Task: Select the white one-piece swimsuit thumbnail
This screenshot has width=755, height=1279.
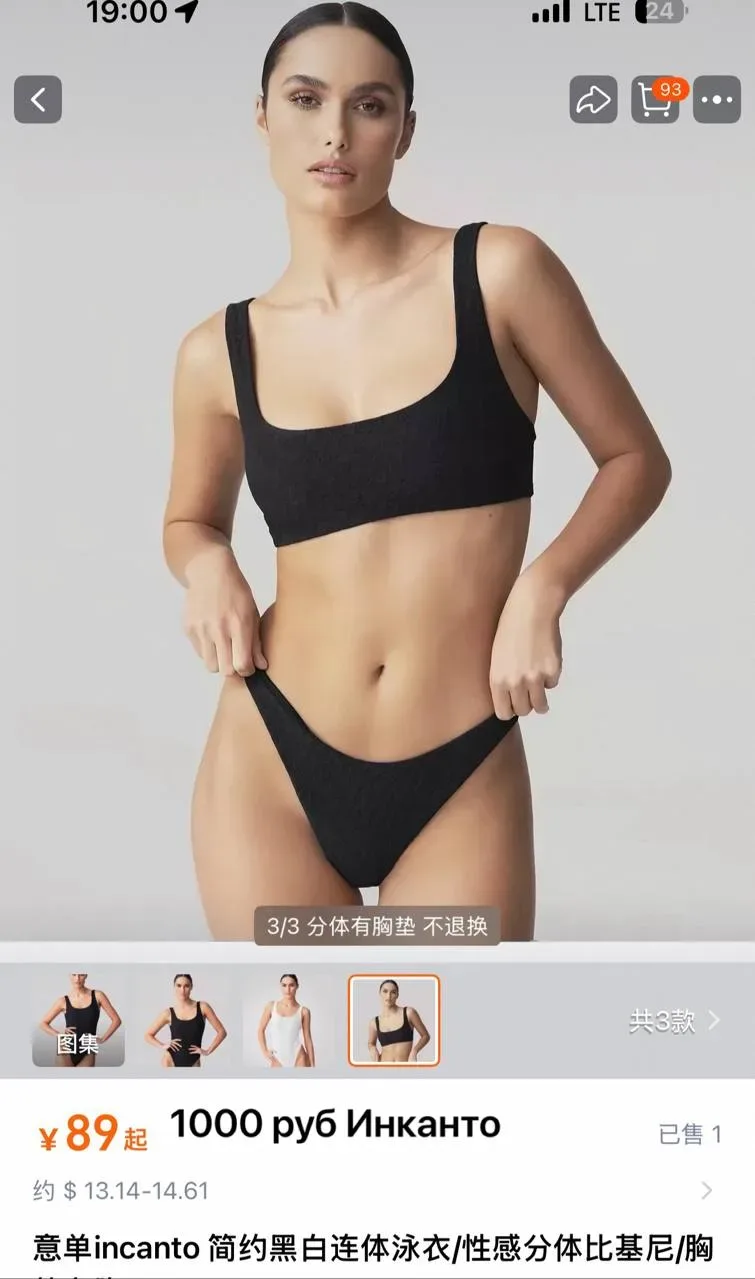Action: pos(288,1021)
